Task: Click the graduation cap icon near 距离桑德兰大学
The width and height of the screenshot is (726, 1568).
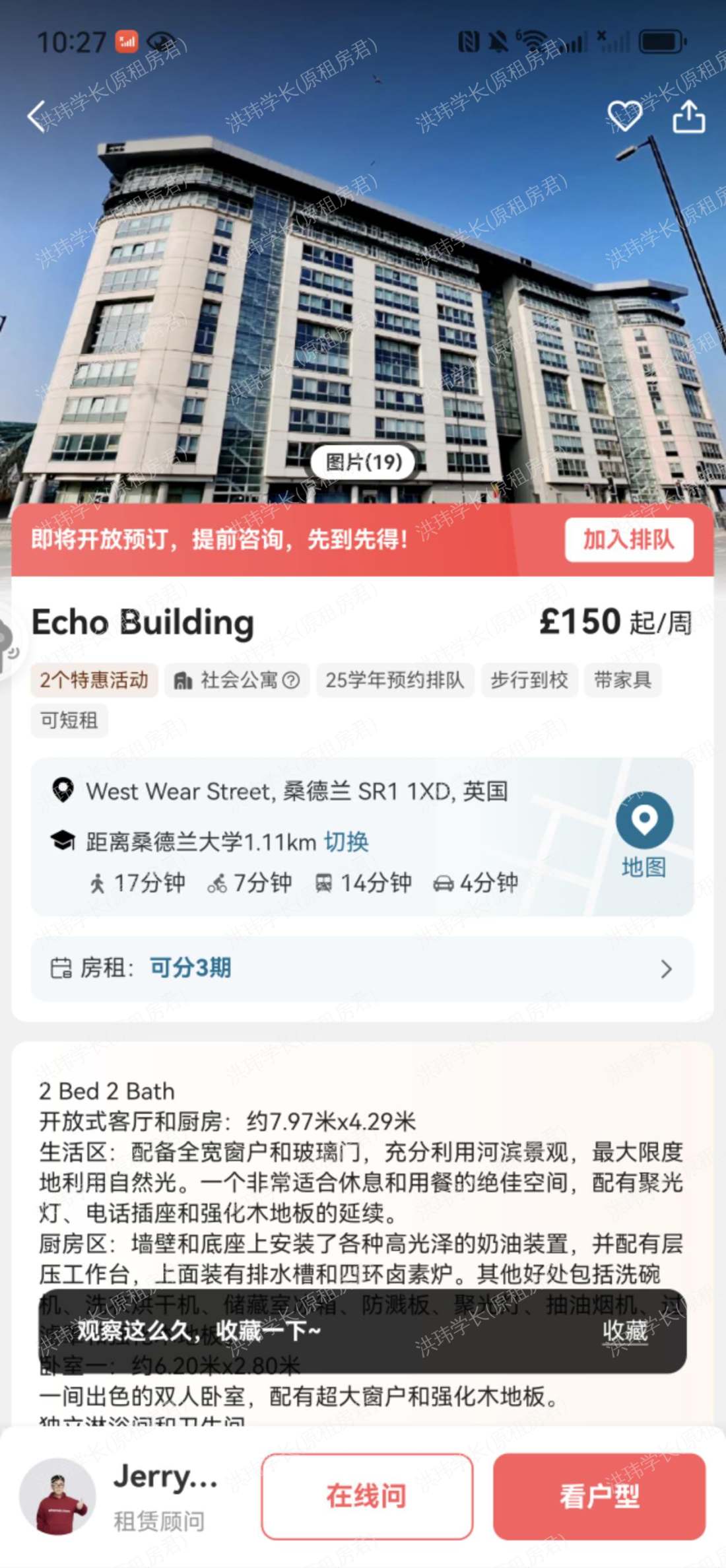Action: pyautogui.click(x=63, y=840)
